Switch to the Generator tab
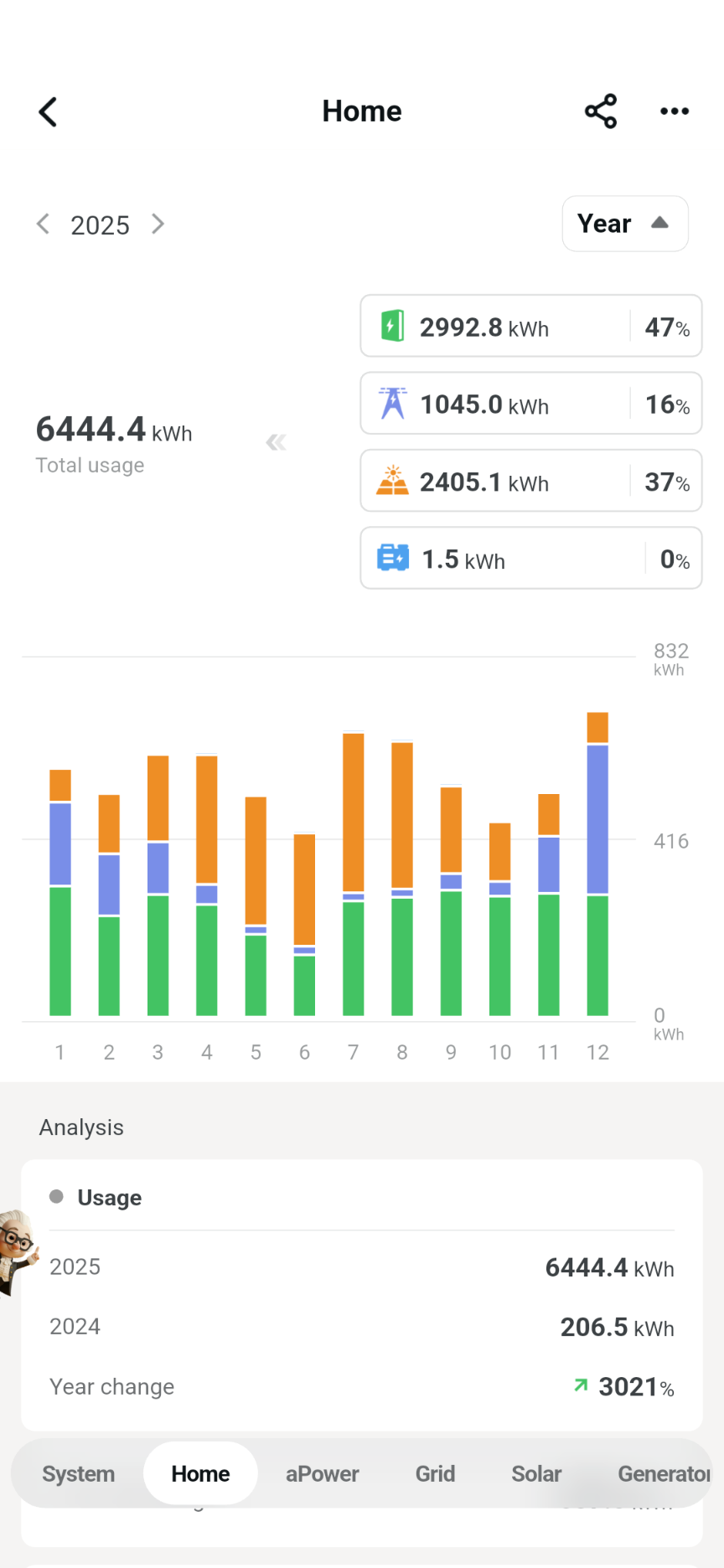Screen dimensions: 724x1568 (662, 1473)
